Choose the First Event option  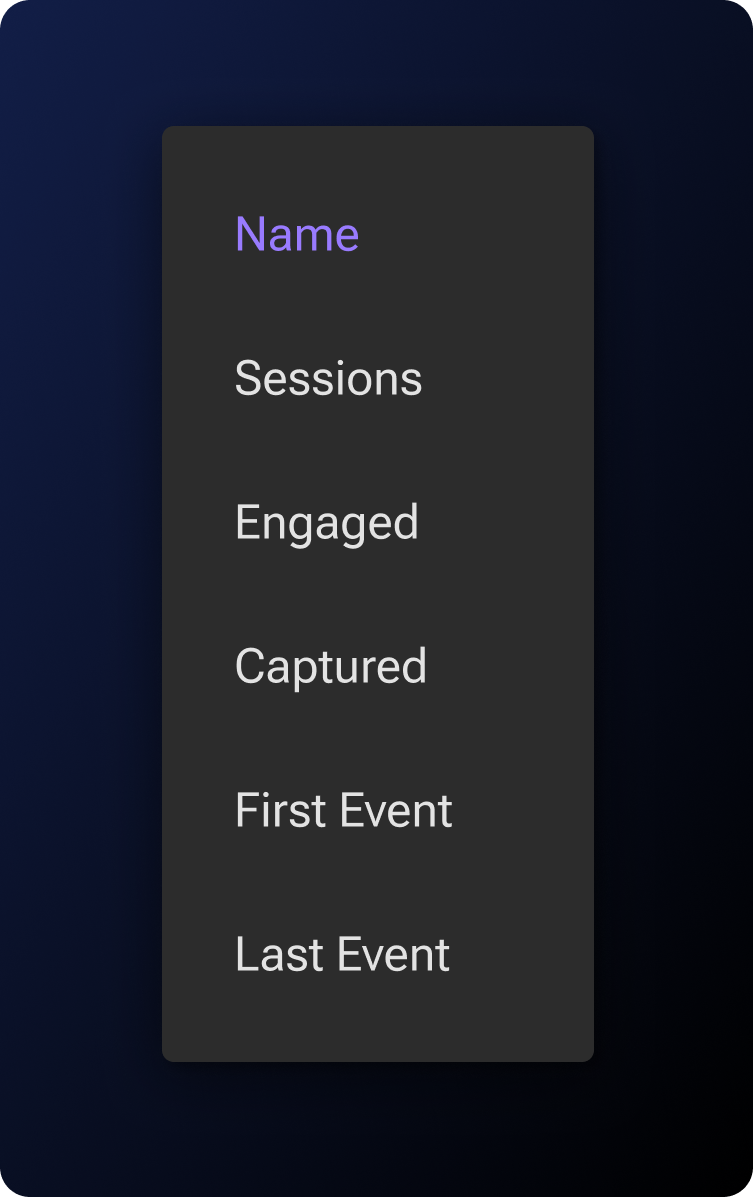[343, 811]
